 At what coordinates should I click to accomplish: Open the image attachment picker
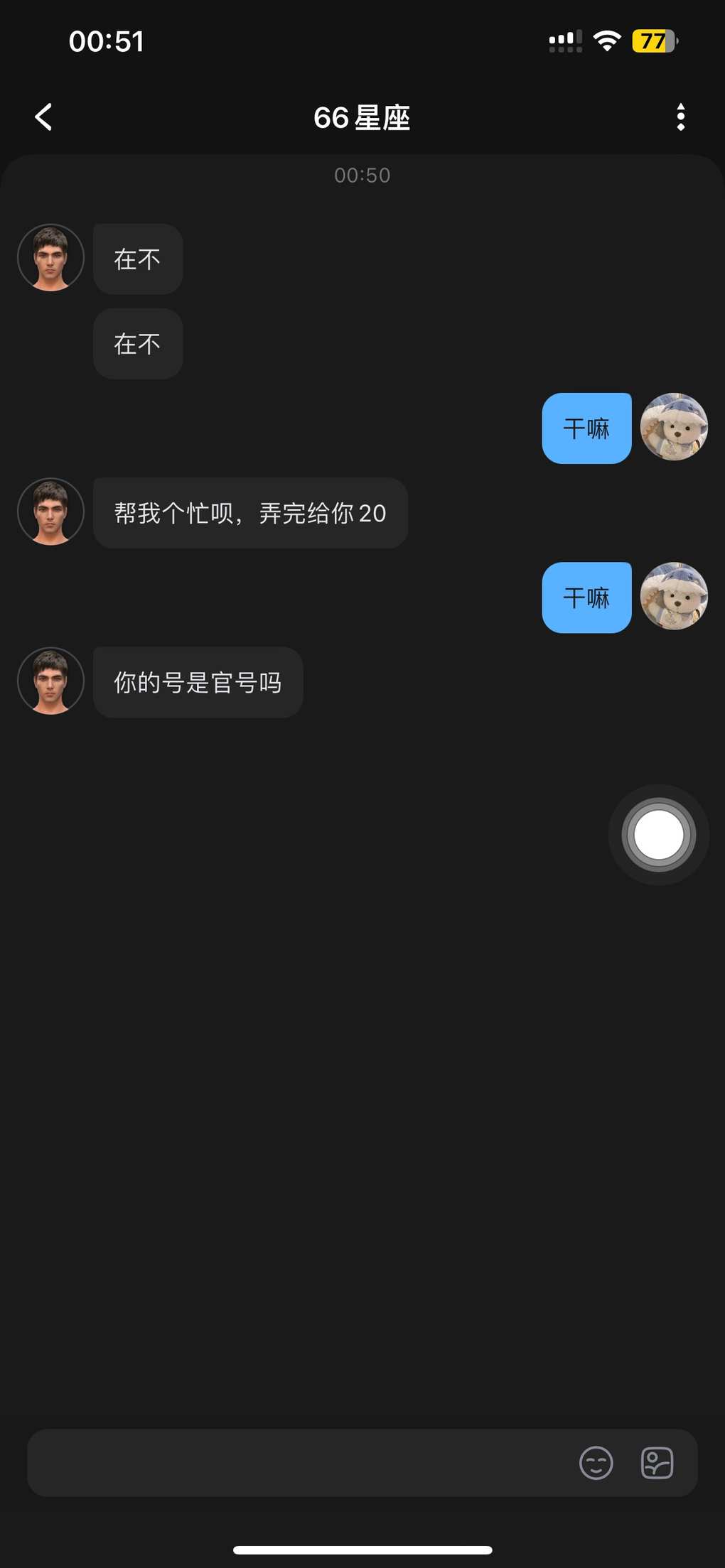(x=657, y=1463)
